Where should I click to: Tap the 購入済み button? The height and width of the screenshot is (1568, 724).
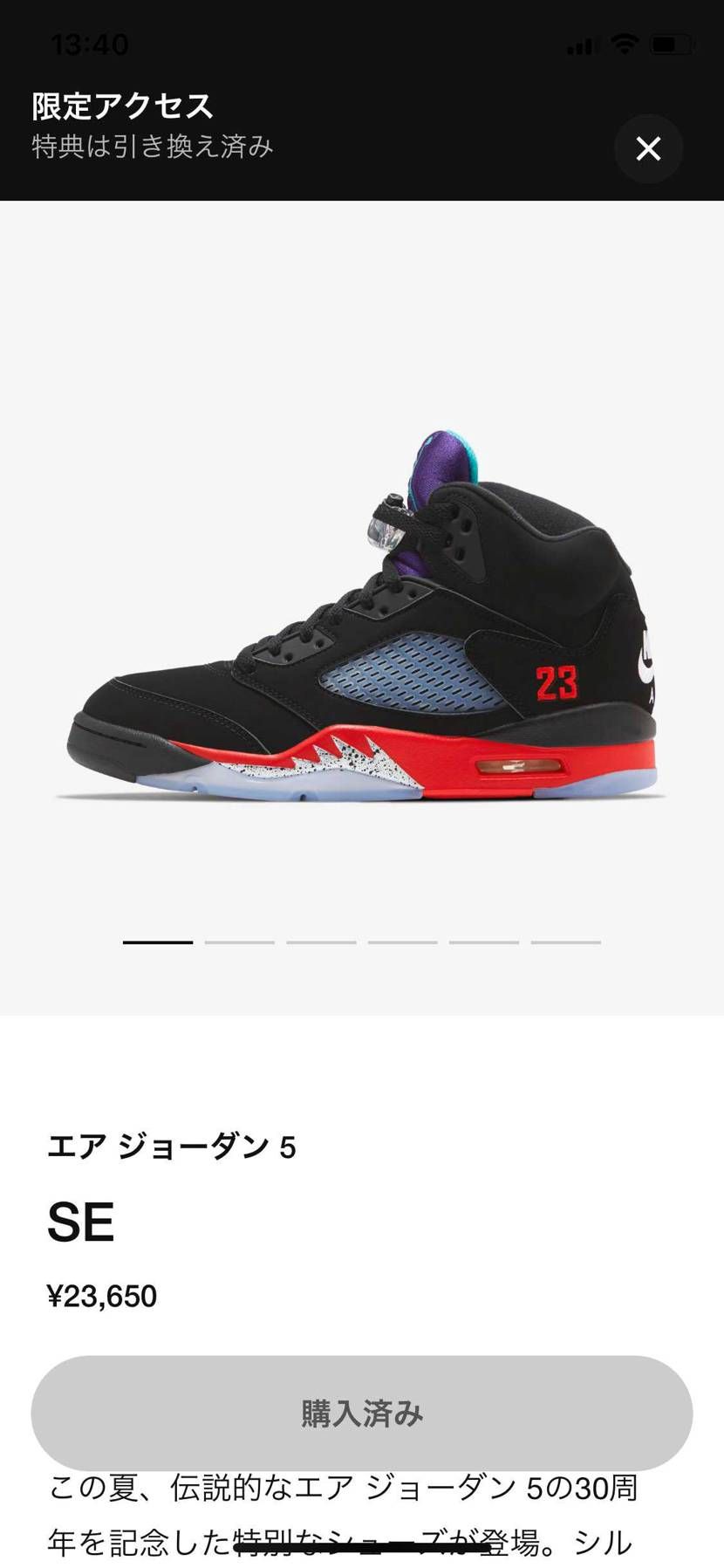click(x=362, y=1413)
